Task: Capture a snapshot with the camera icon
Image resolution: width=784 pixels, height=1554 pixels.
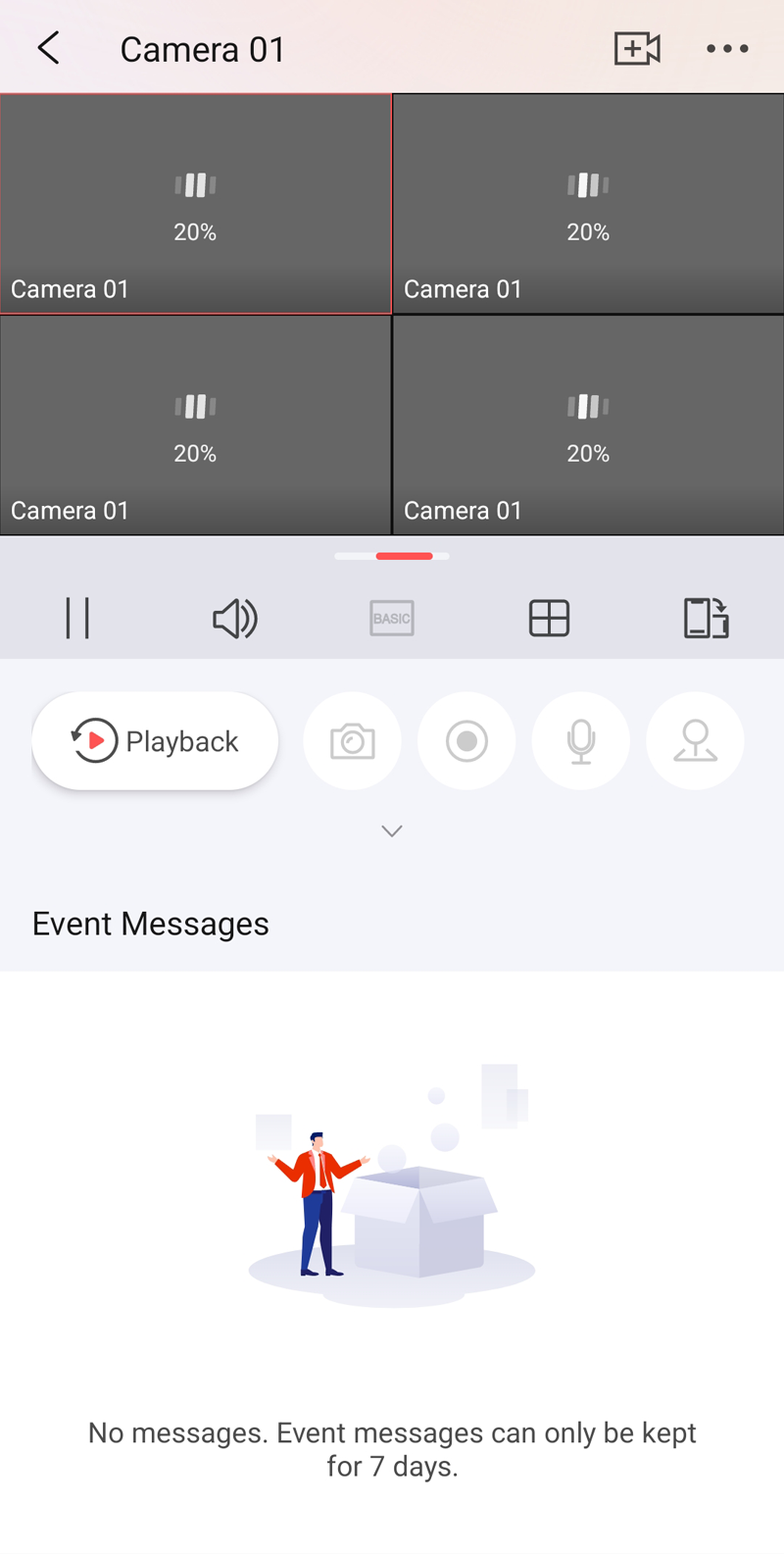Action: tap(353, 741)
